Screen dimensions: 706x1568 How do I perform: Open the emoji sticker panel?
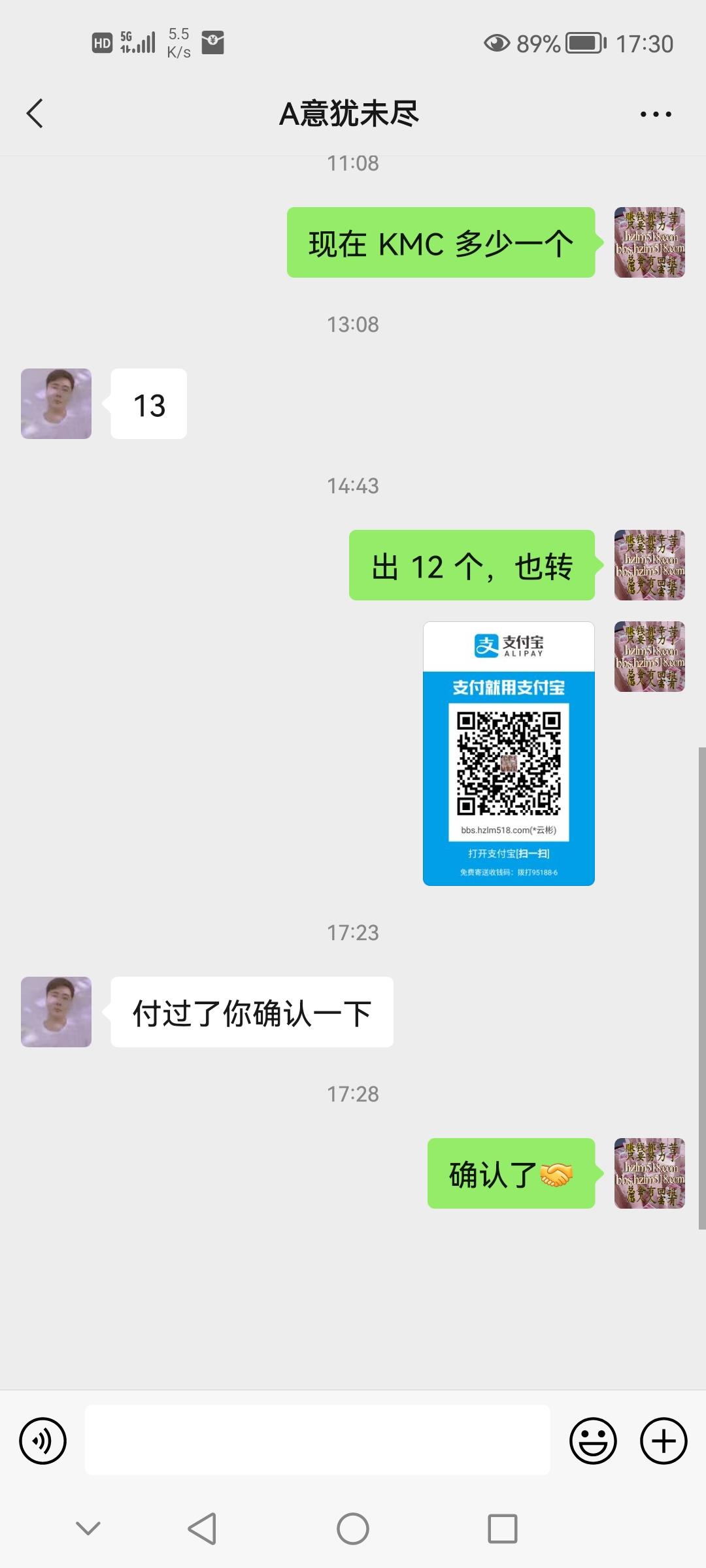(x=593, y=1441)
